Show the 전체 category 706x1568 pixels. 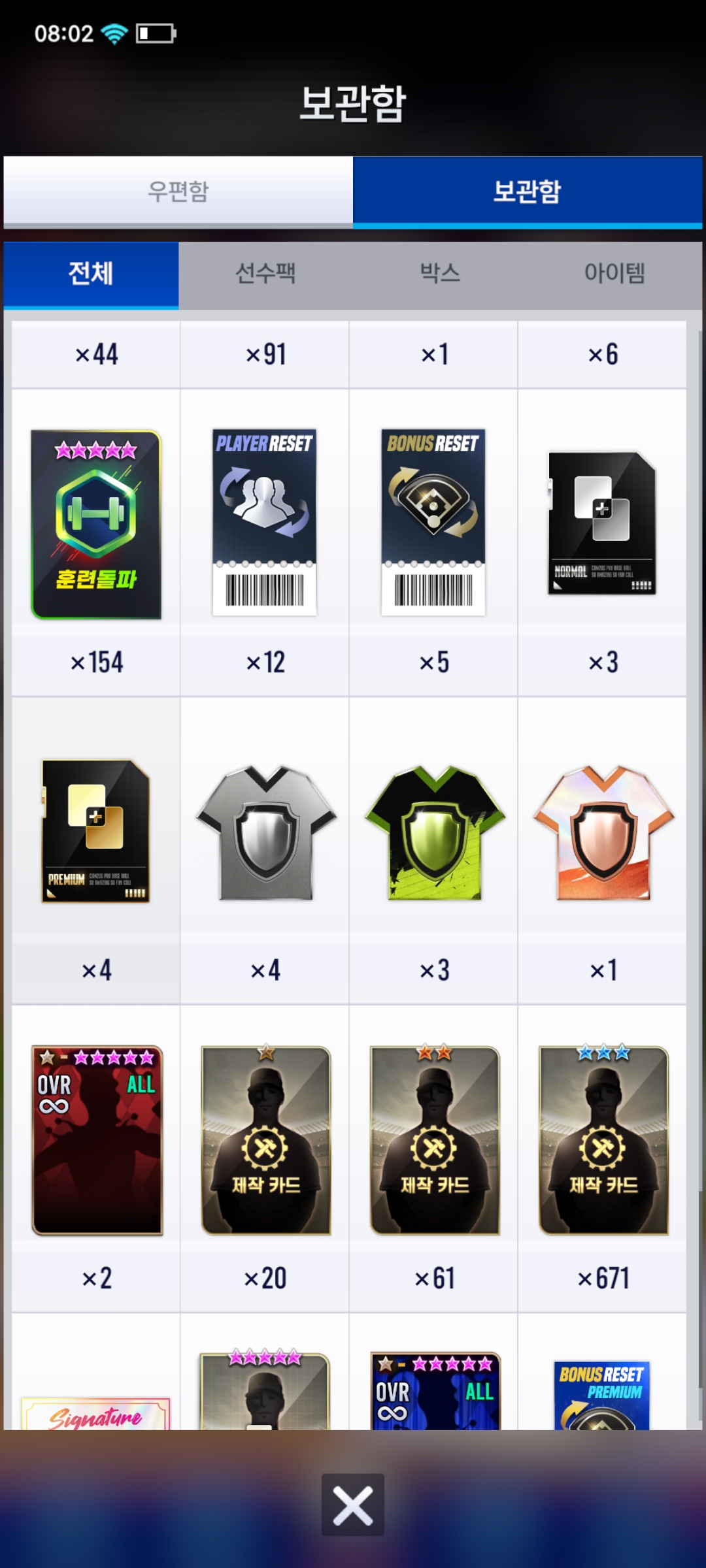91,274
